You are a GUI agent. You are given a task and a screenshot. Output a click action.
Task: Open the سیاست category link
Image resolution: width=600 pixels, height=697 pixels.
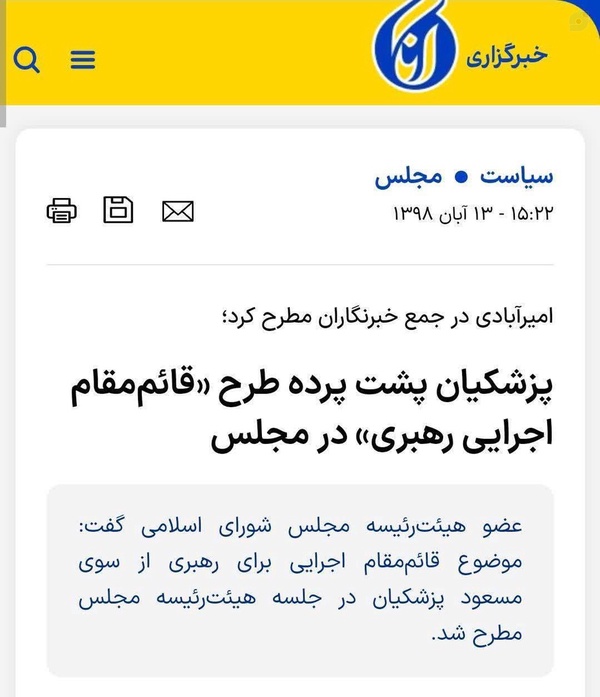(x=516, y=176)
